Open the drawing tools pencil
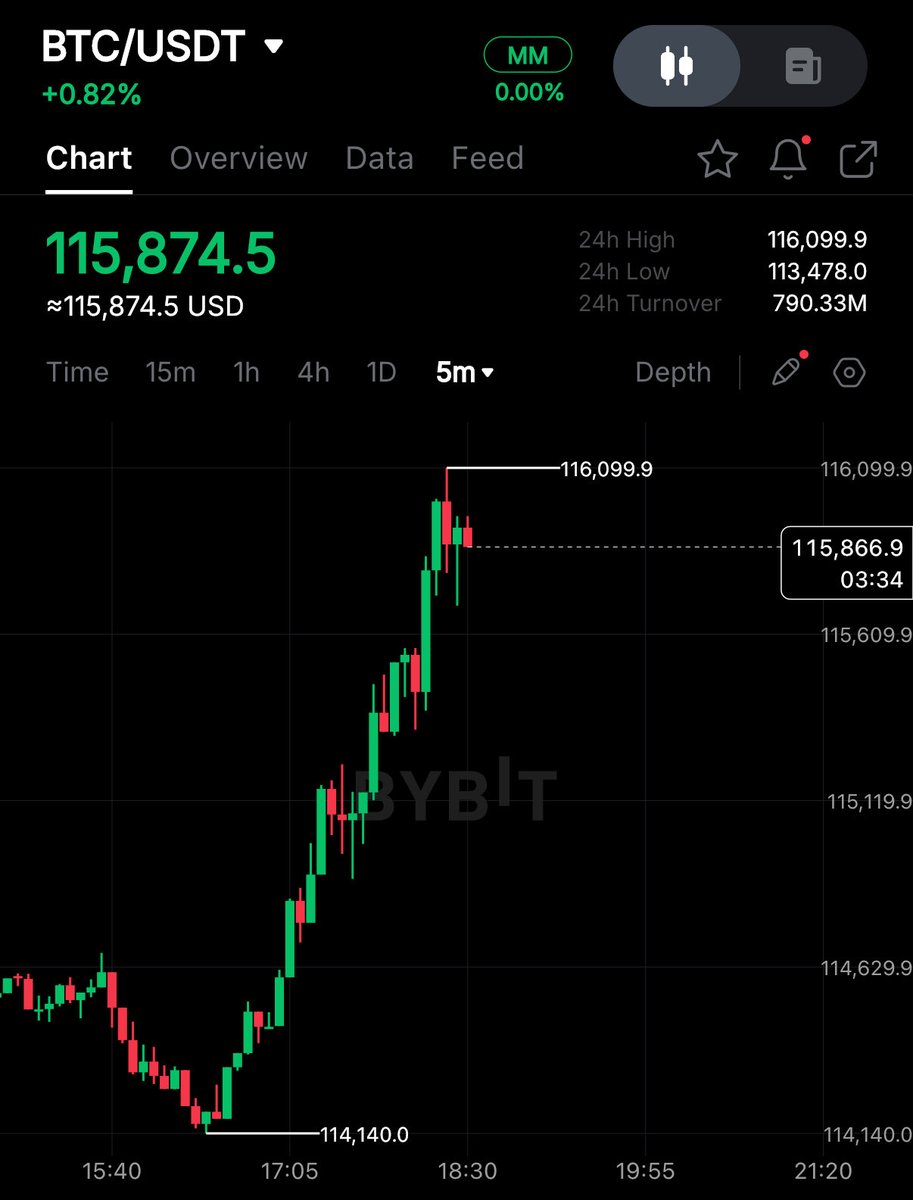 tap(787, 372)
